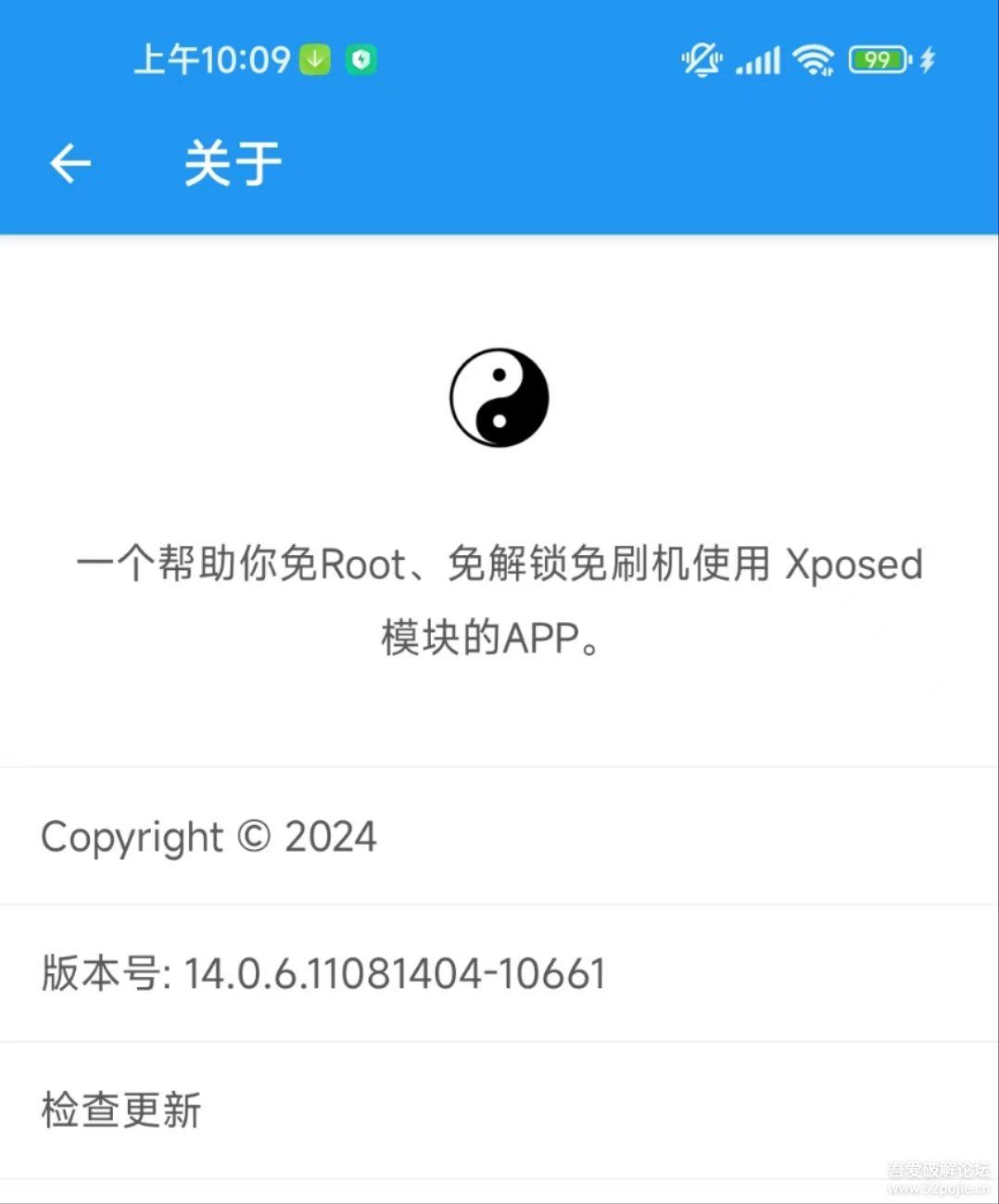This screenshot has height=1204, width=999.
Task: Tap the green shield security status icon
Action: pyautogui.click(x=361, y=58)
